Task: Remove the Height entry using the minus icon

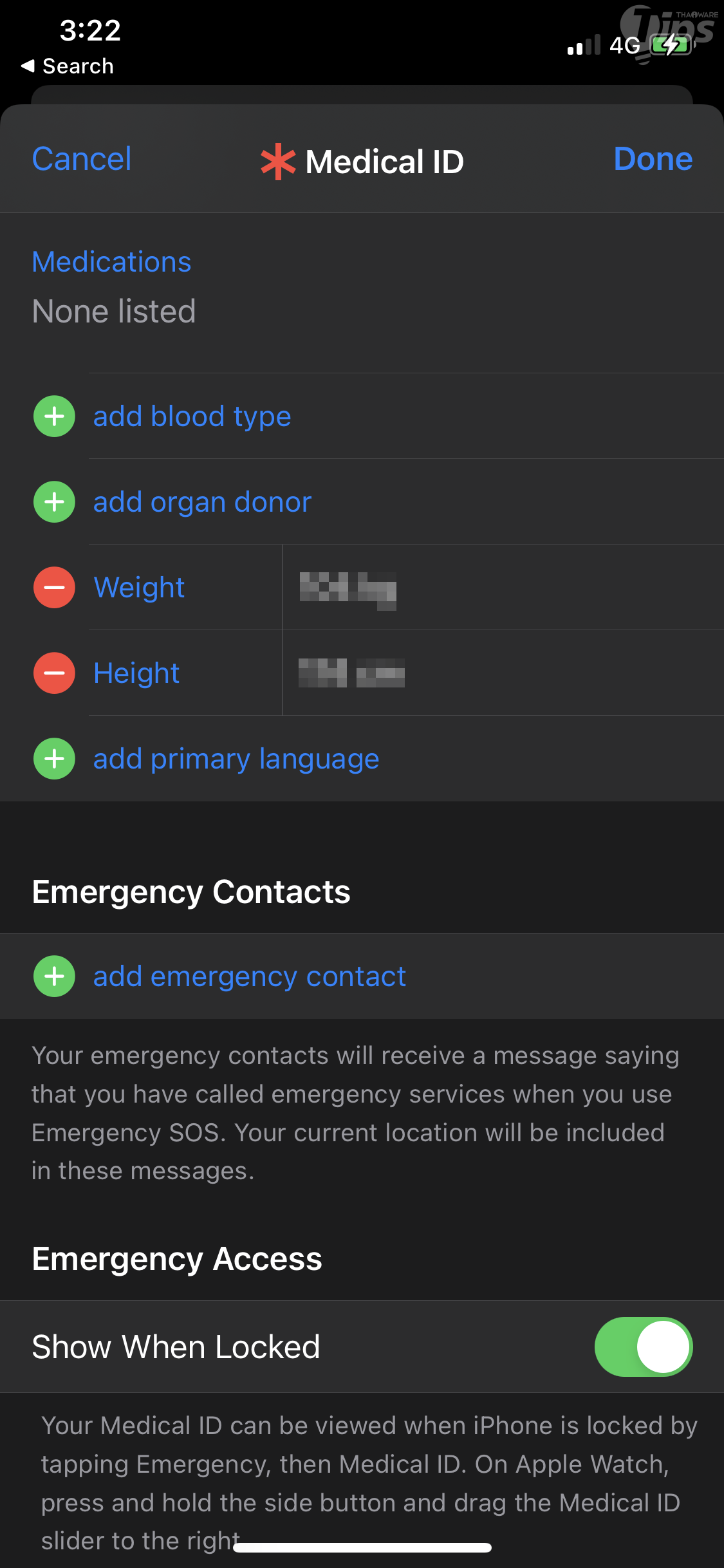Action: [x=54, y=673]
